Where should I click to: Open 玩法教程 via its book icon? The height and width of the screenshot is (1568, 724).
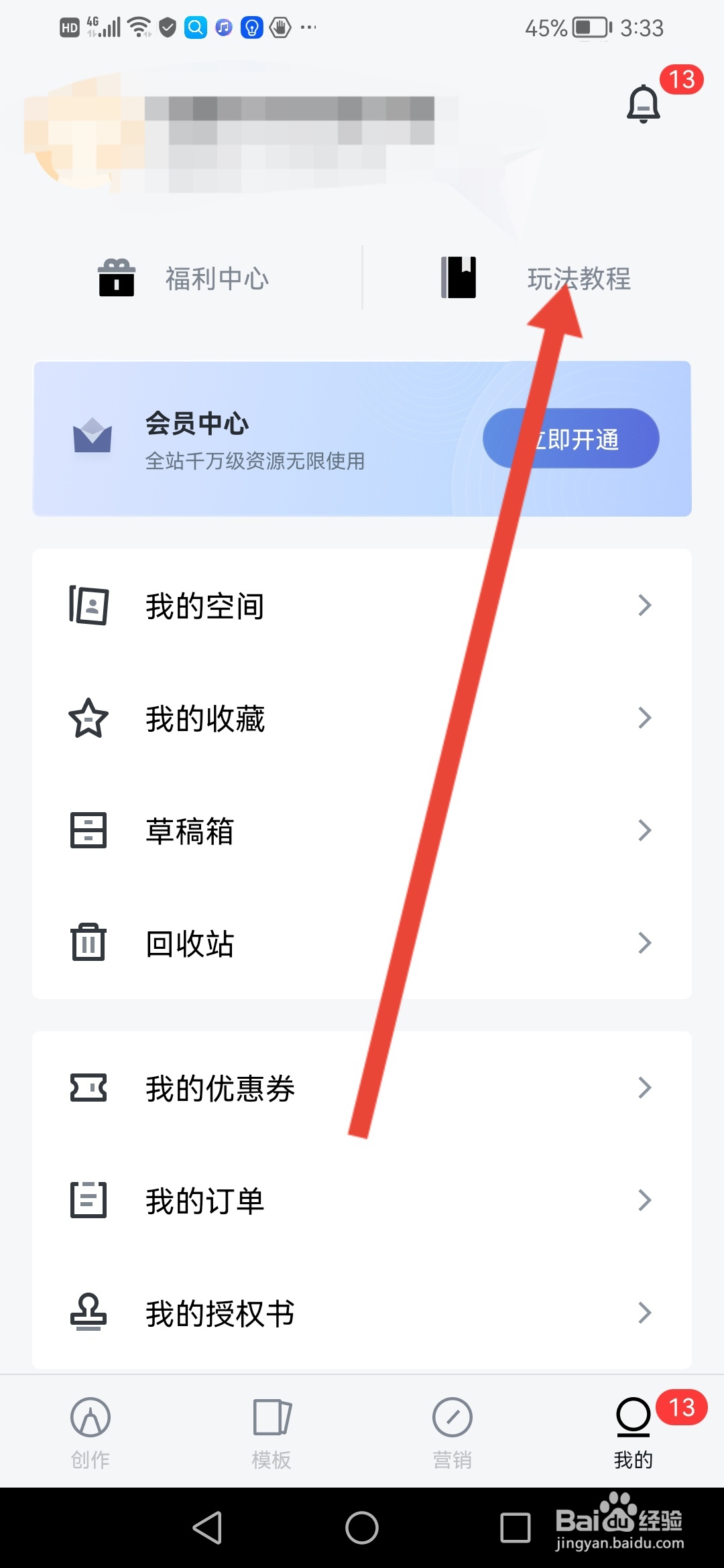tap(459, 277)
